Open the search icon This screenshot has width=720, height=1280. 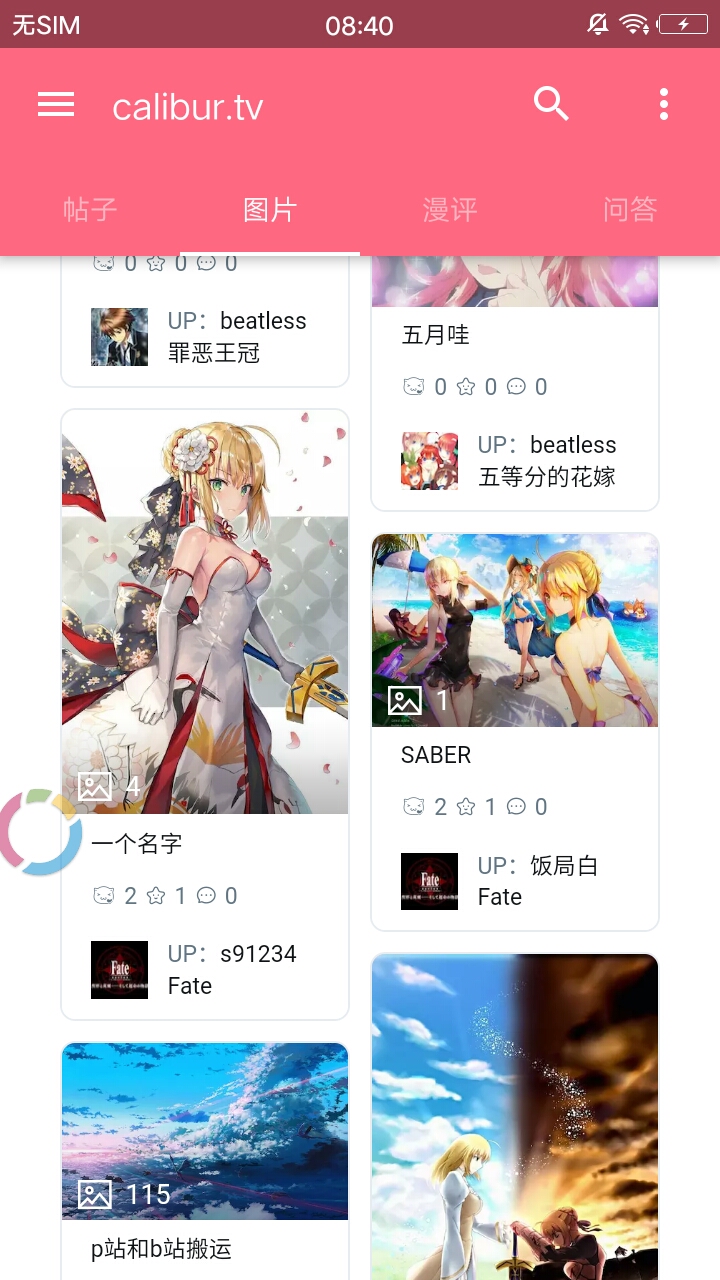551,104
